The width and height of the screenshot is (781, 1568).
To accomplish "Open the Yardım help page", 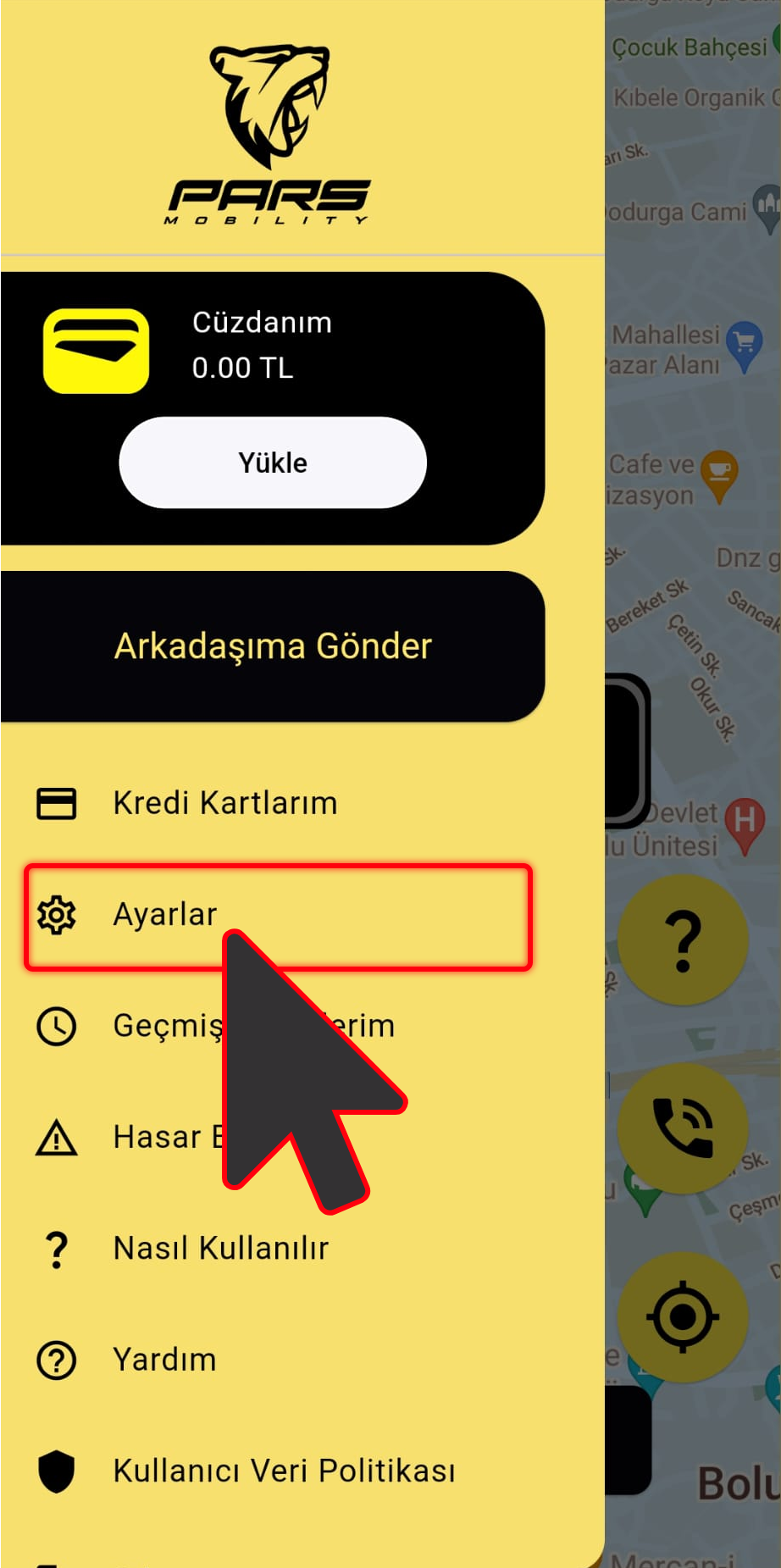I will click(x=165, y=1360).
